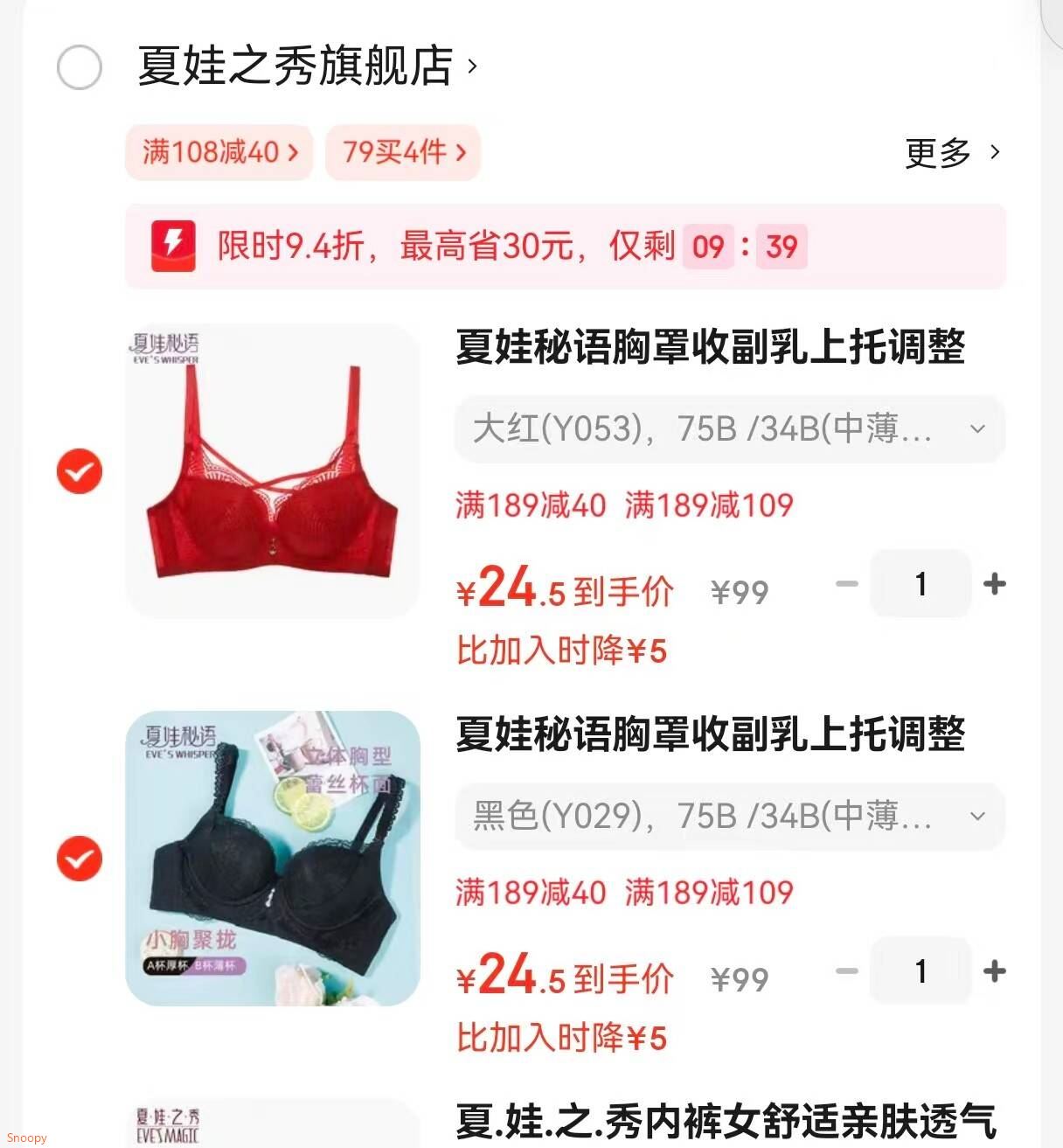
Task: Open the 满108减40 coupon chip
Action: pos(219,152)
